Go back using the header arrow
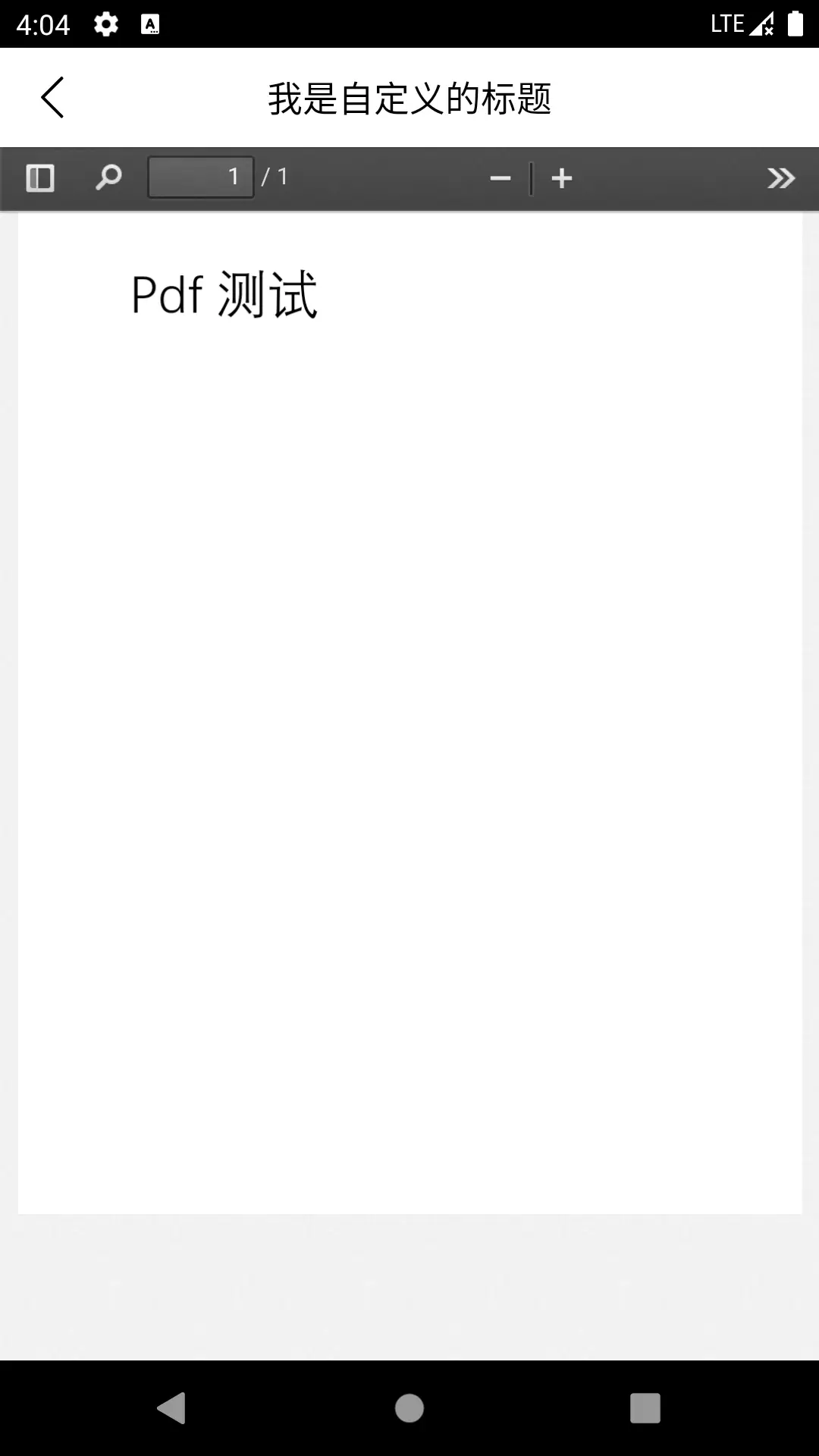 pos(52,98)
